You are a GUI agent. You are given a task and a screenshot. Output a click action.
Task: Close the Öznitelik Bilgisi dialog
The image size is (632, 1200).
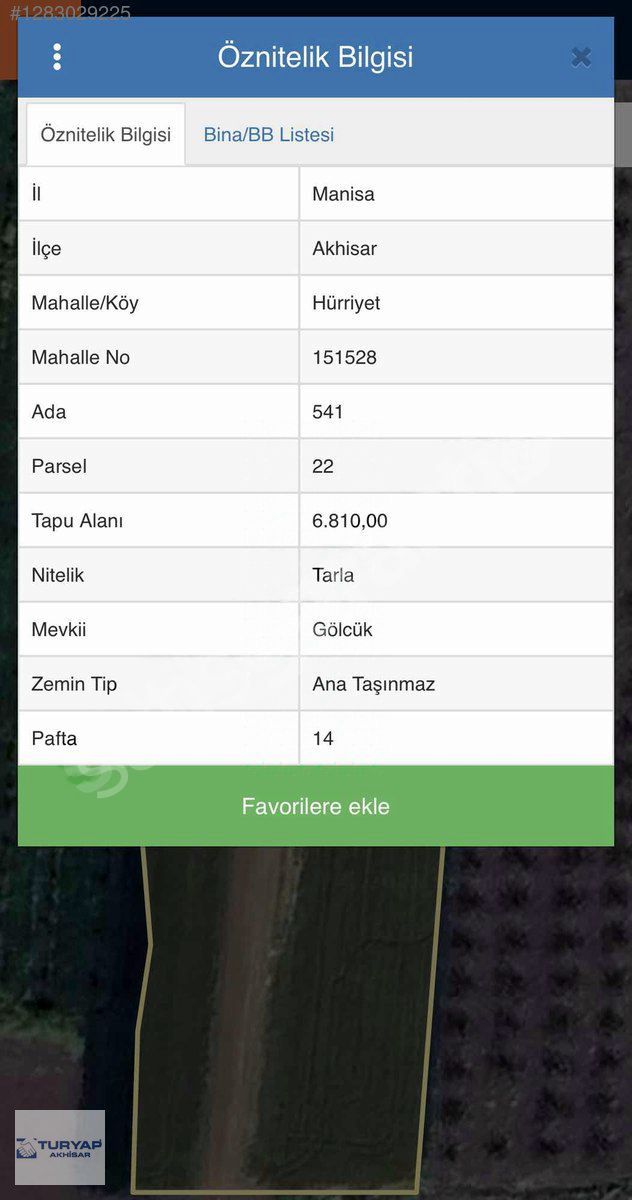(581, 57)
